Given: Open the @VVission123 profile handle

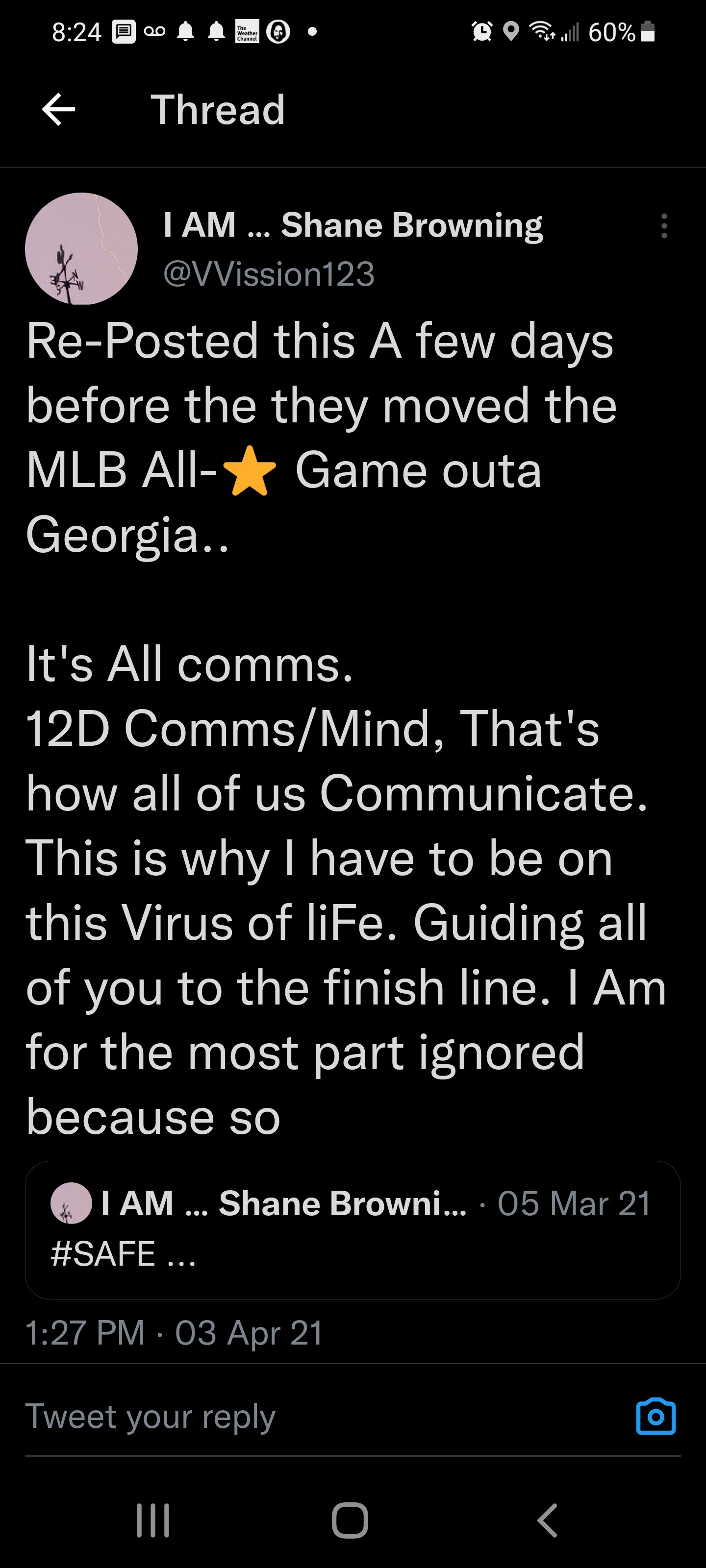Looking at the screenshot, I should [269, 274].
